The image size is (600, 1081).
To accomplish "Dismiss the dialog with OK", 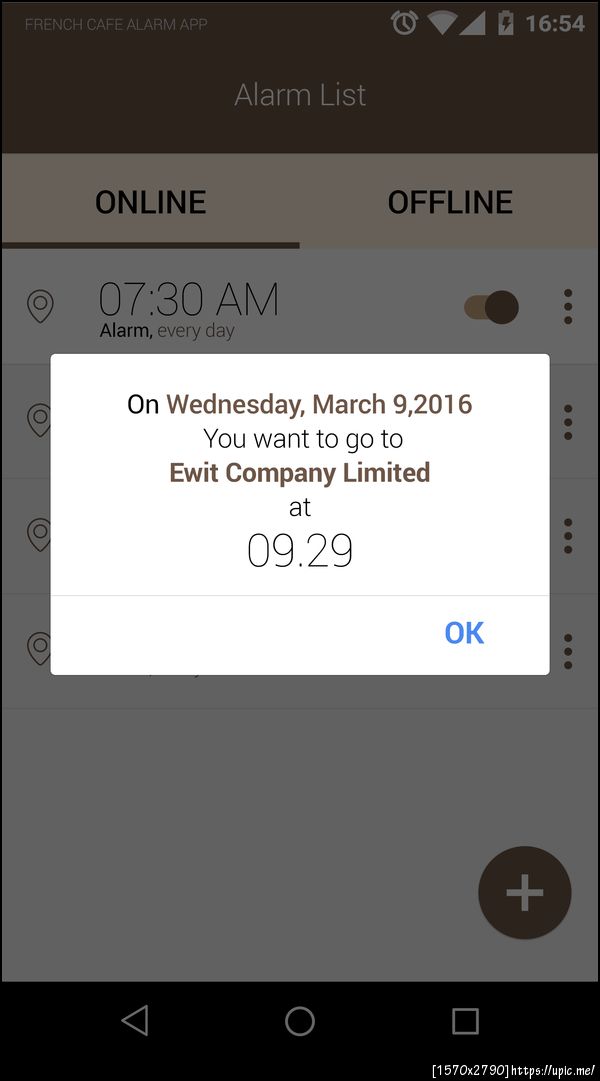I will click(x=464, y=633).
